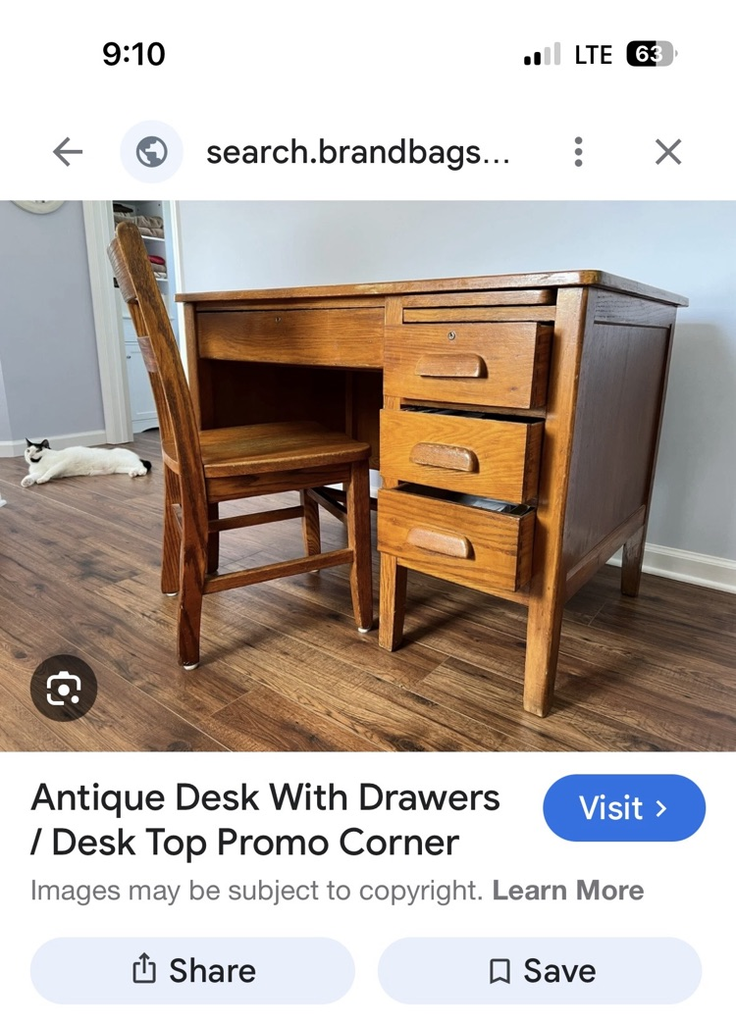The height and width of the screenshot is (1024, 736).
Task: Visit the source website
Action: pyautogui.click(x=623, y=808)
